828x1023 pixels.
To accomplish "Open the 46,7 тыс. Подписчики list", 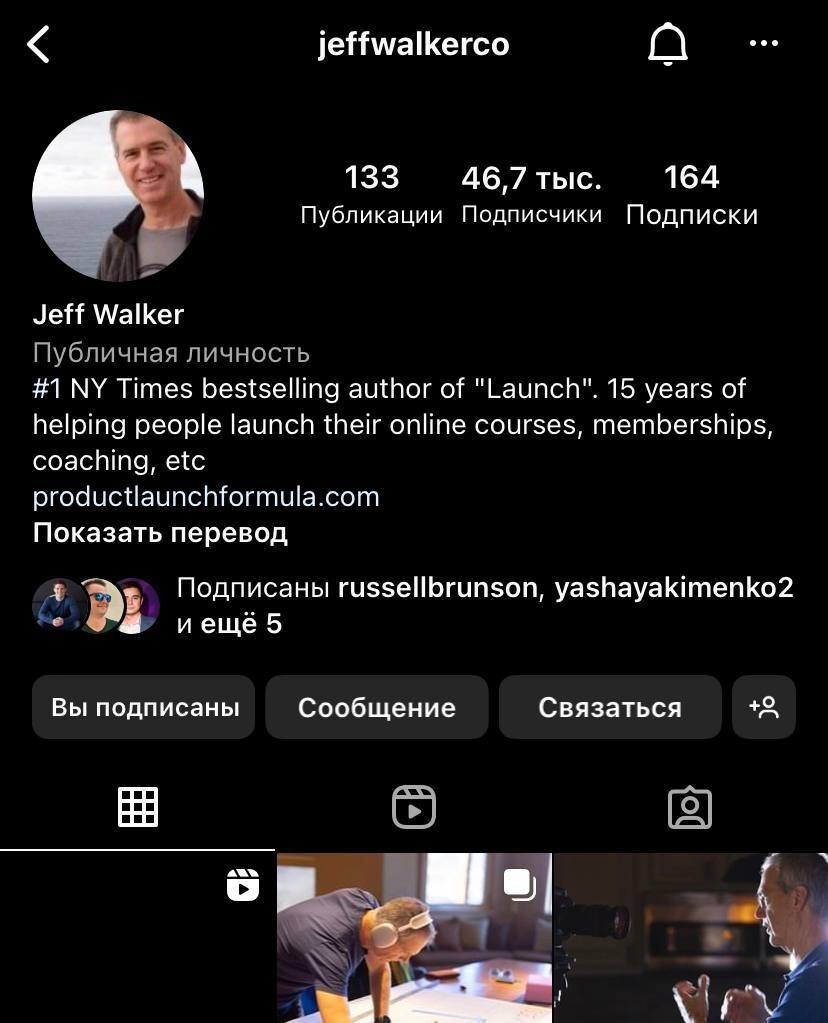I will tap(531, 195).
